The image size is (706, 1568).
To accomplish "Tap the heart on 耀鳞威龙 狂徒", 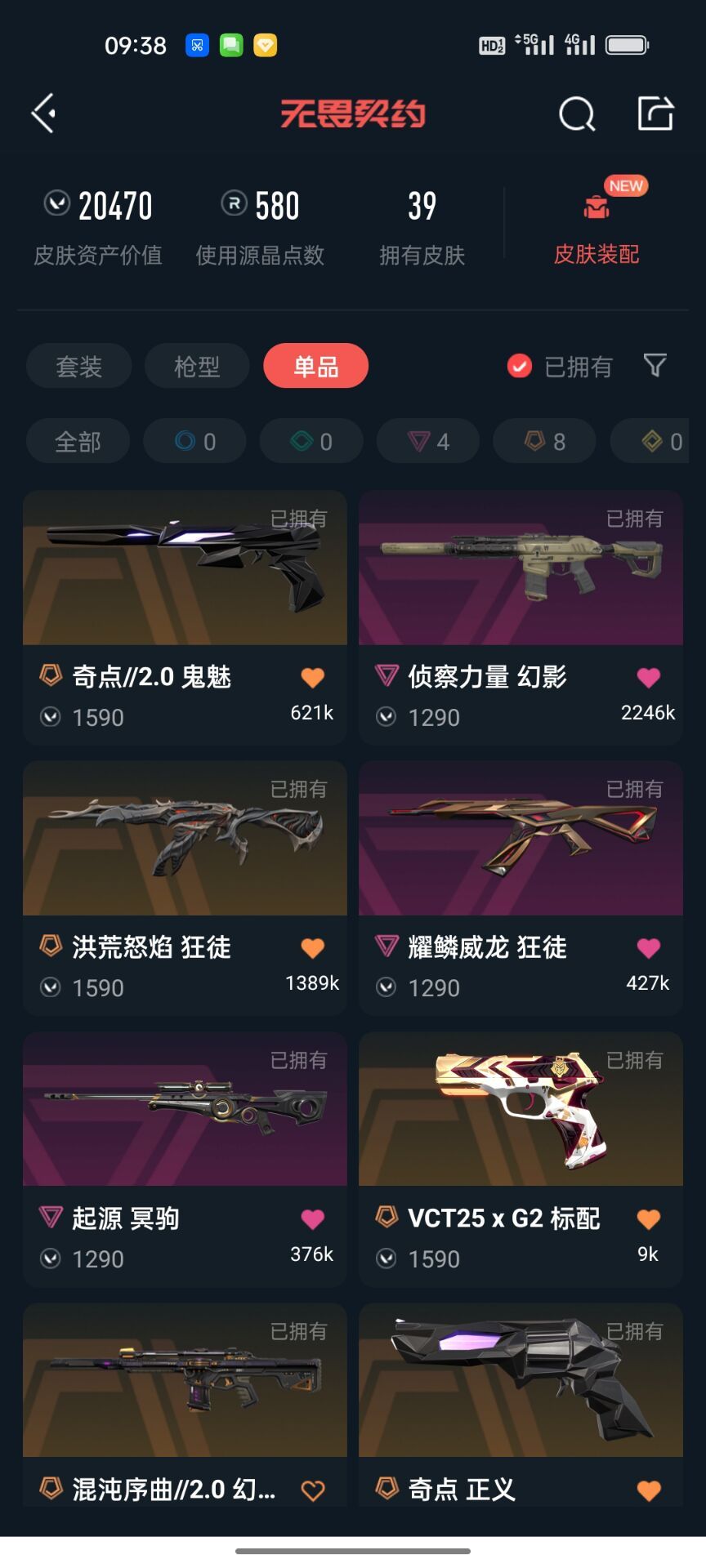I will (649, 948).
